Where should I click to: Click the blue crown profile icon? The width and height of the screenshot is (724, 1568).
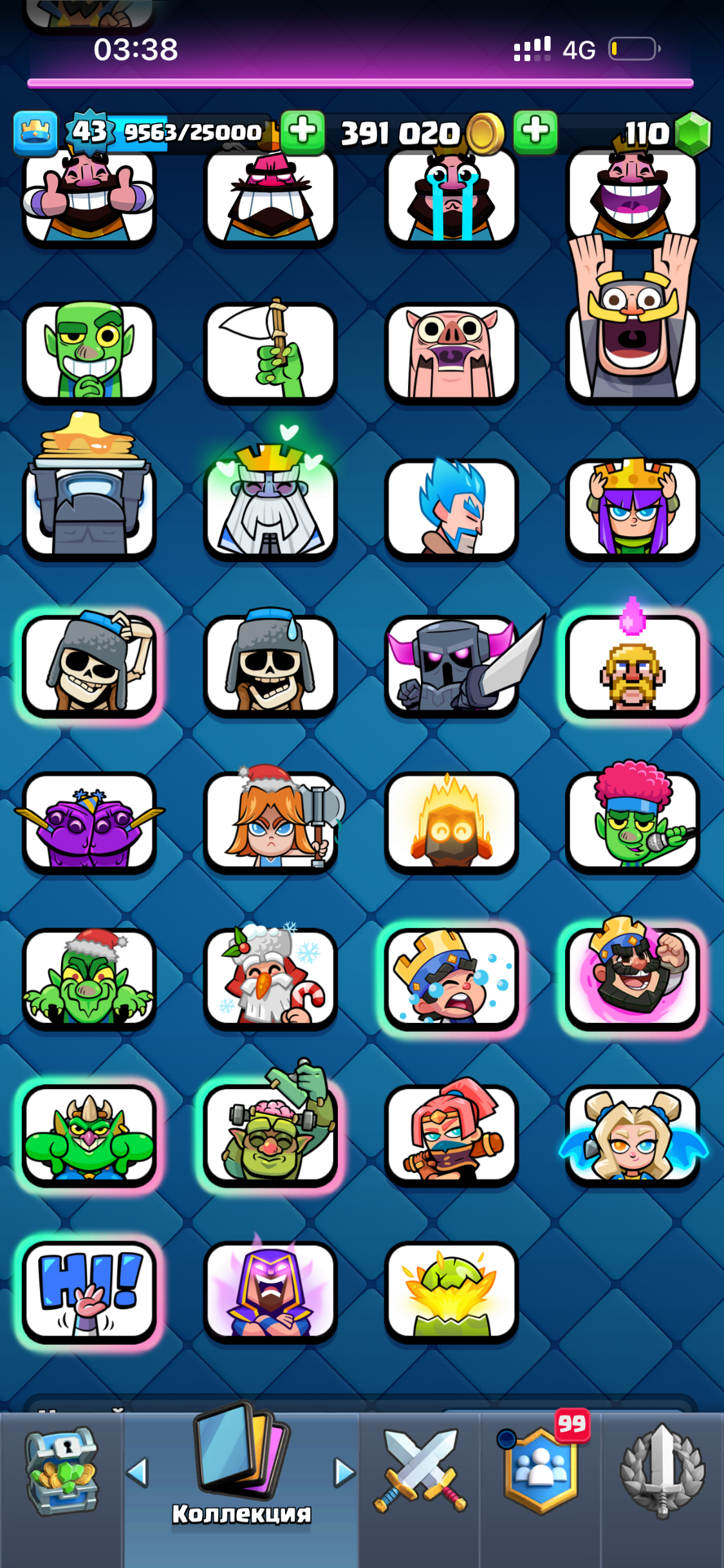pos(37,131)
